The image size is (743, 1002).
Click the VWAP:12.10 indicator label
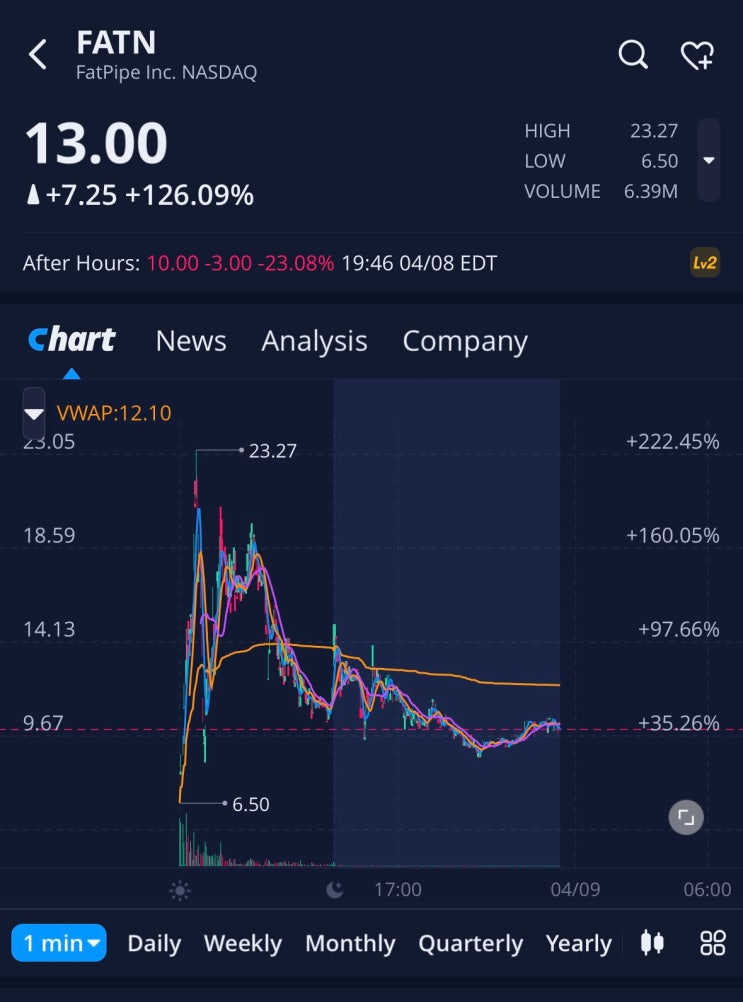(113, 412)
